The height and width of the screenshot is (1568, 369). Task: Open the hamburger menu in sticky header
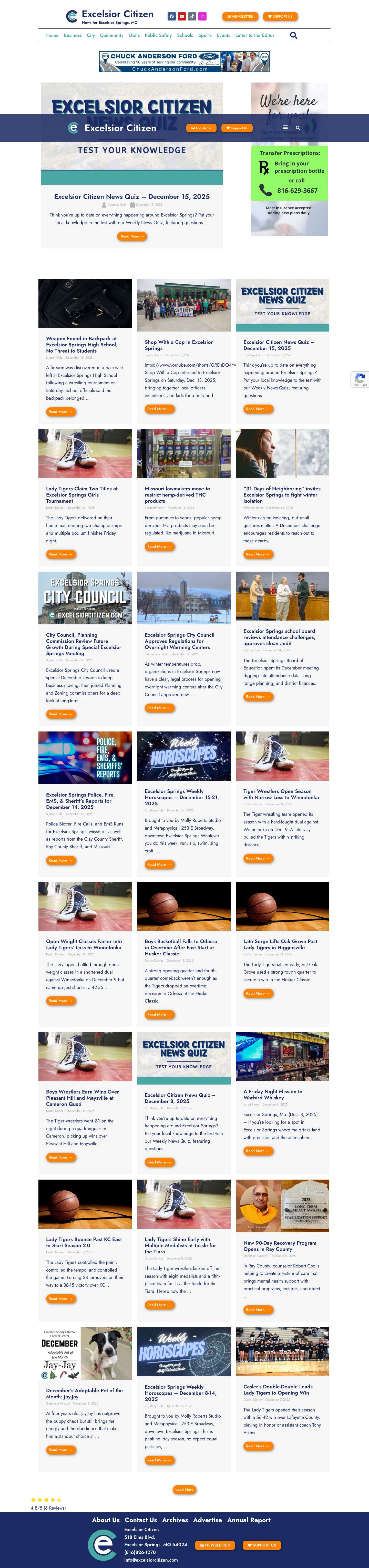tap(285, 128)
